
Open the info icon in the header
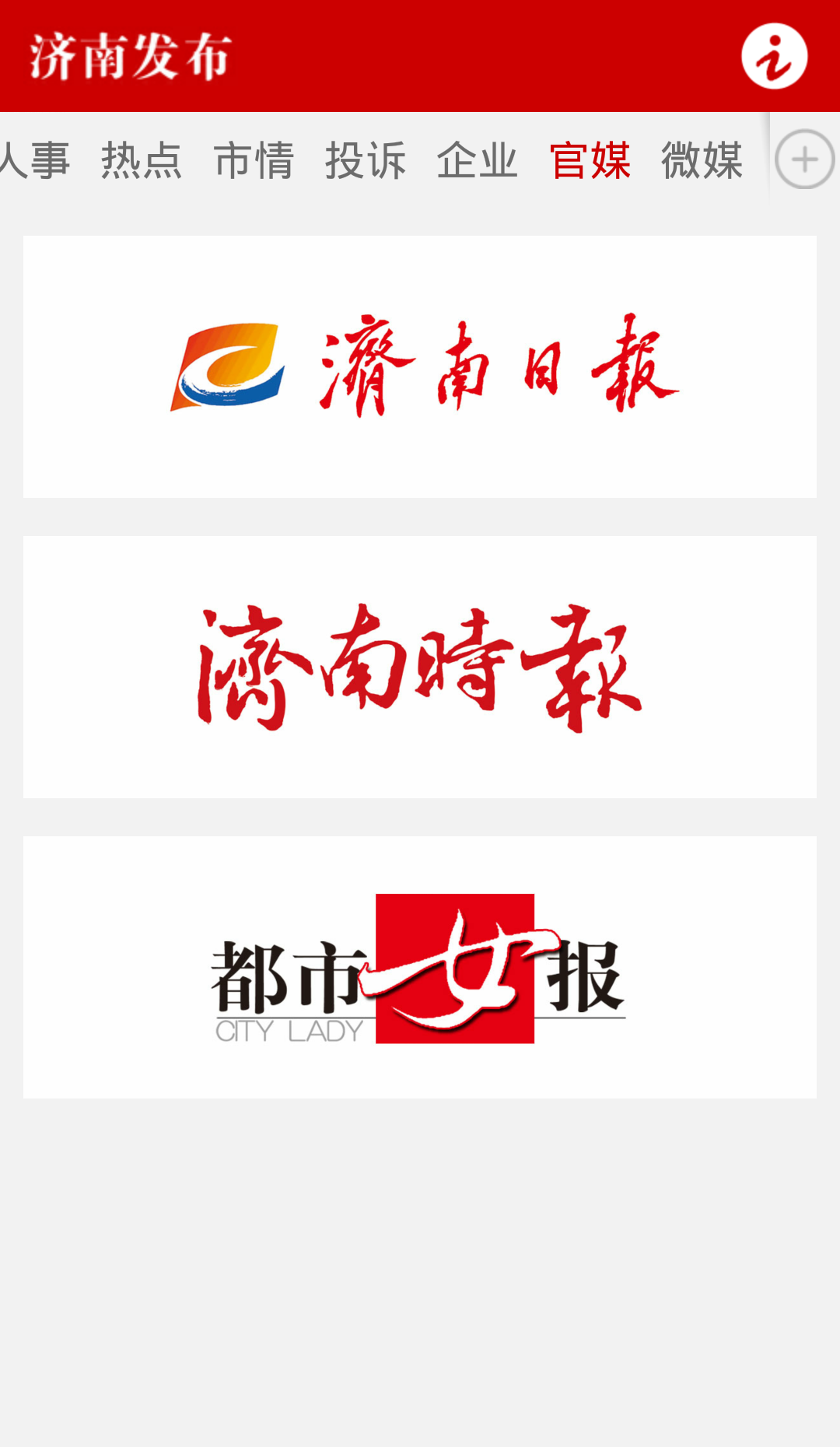point(774,56)
